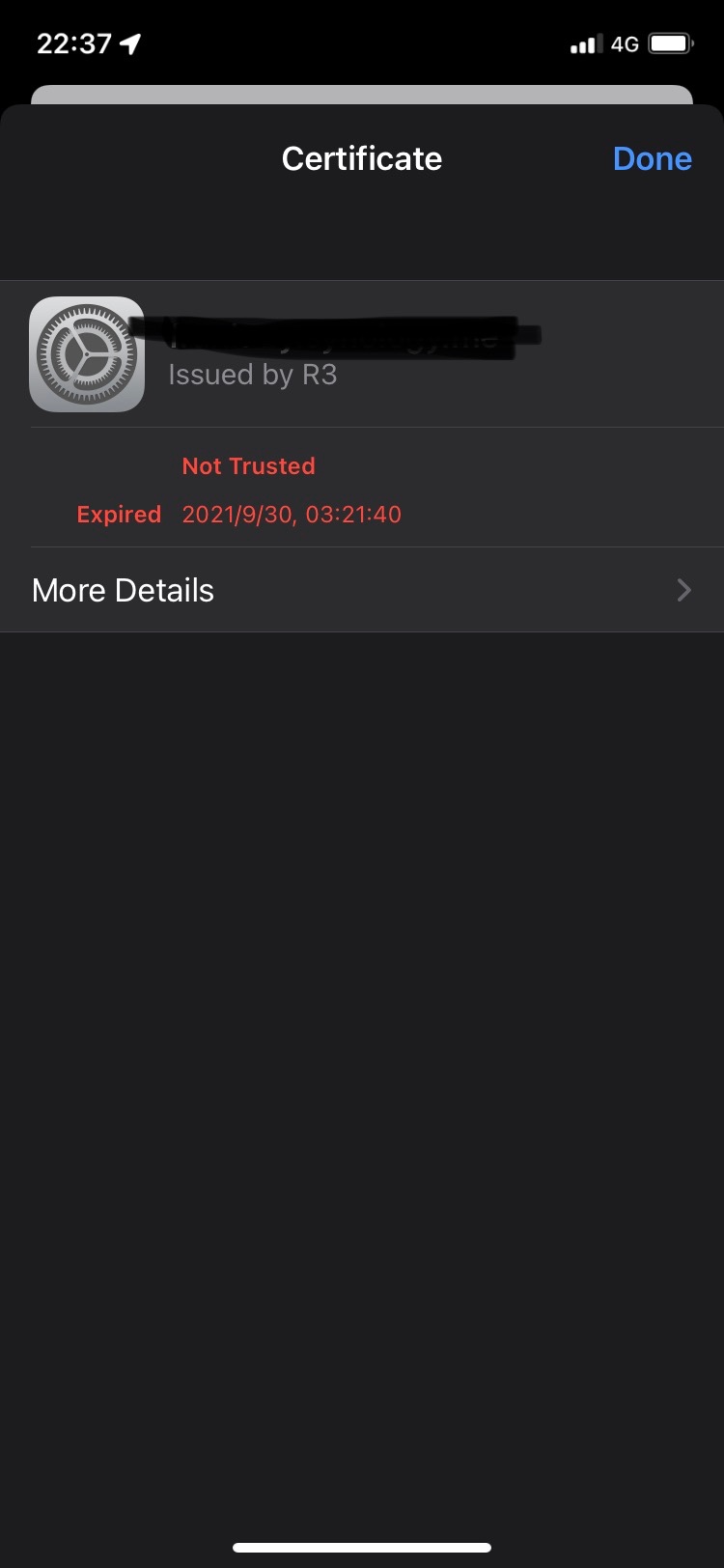The width and height of the screenshot is (724, 1568).
Task: Tap Done to close the certificate sheet
Action: [652, 159]
